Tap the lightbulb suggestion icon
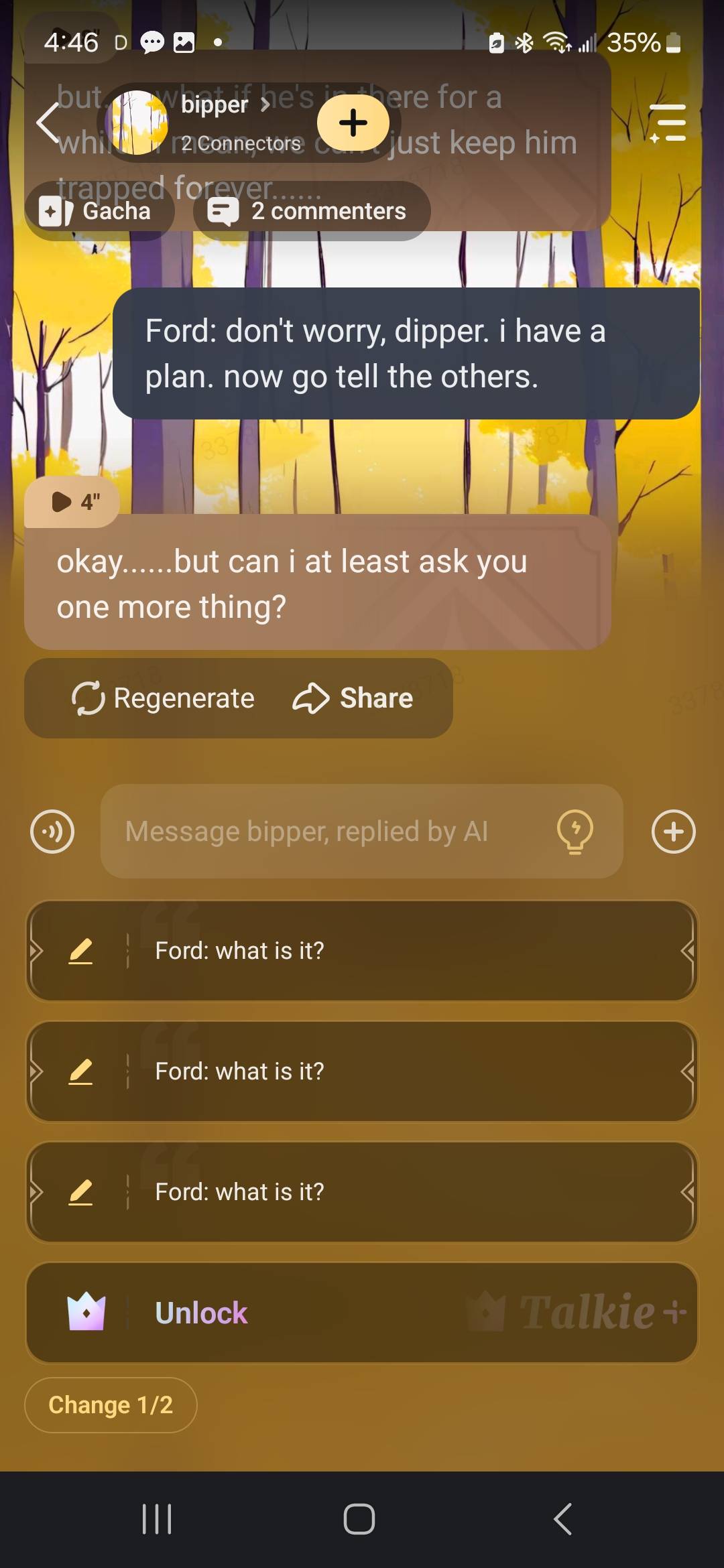Image resolution: width=724 pixels, height=1568 pixels. coord(575,832)
